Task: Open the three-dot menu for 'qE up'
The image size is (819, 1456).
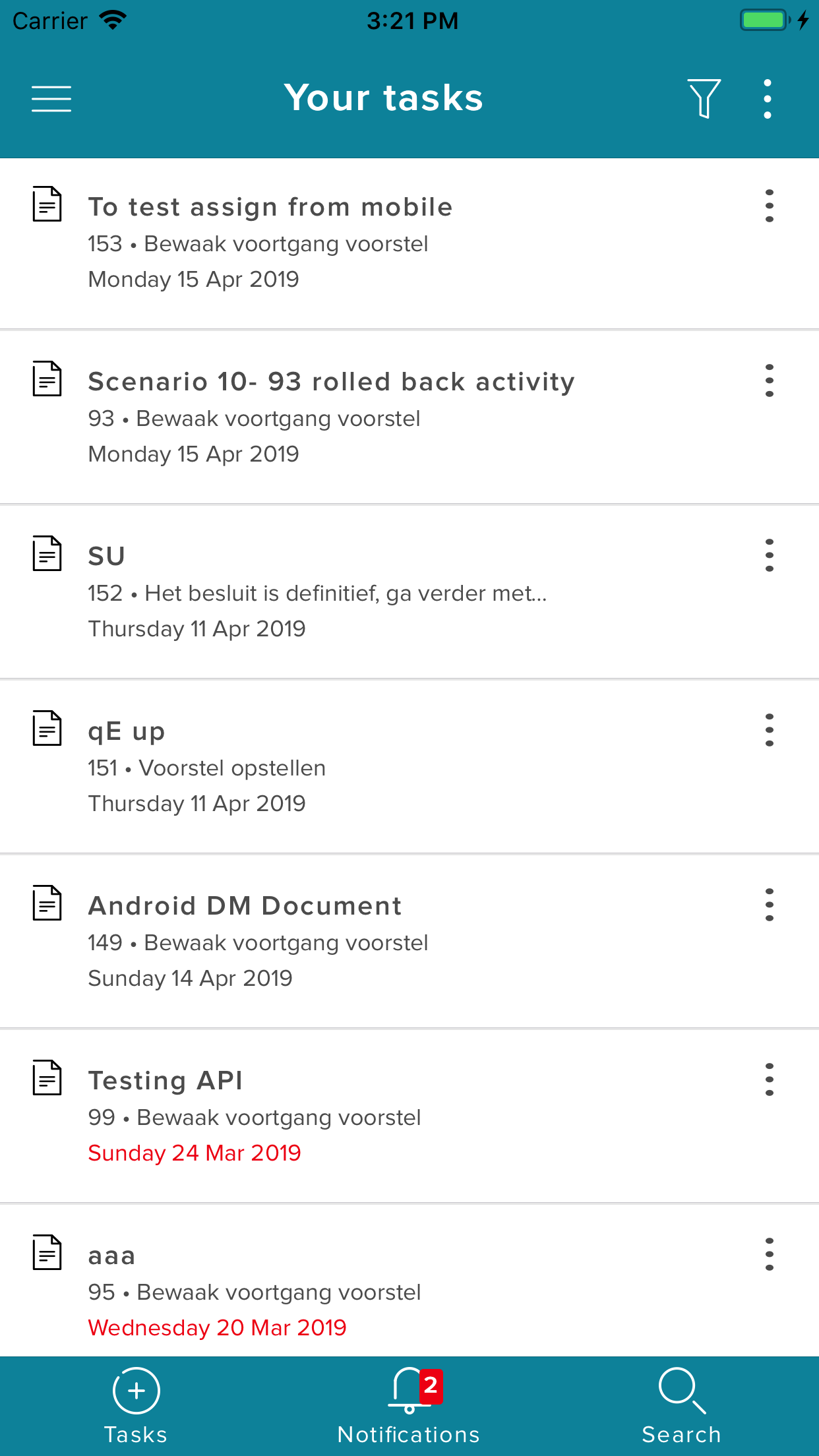Action: (769, 729)
